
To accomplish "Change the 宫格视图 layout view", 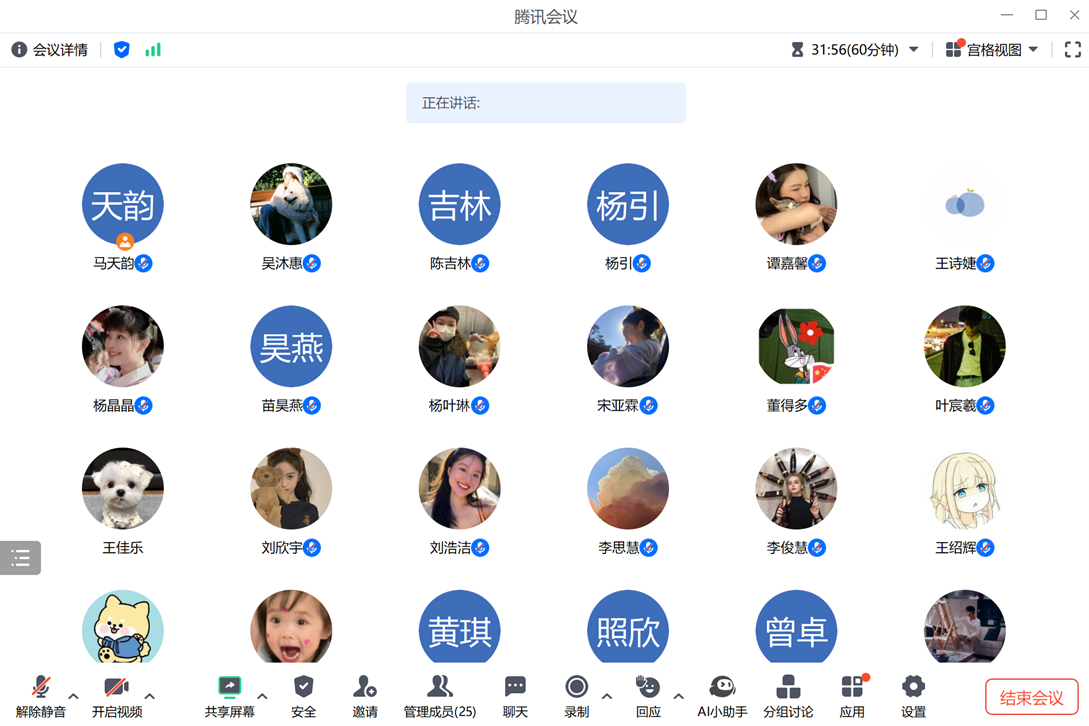I will pyautogui.click(x=992, y=50).
